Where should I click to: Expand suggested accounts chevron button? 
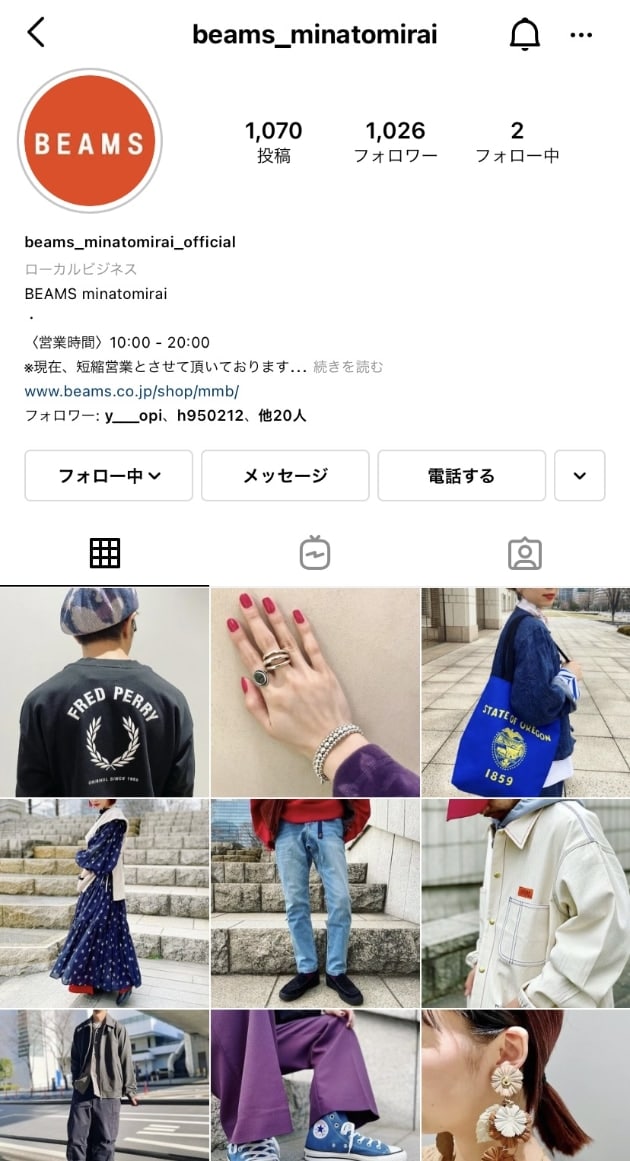pyautogui.click(x=580, y=476)
